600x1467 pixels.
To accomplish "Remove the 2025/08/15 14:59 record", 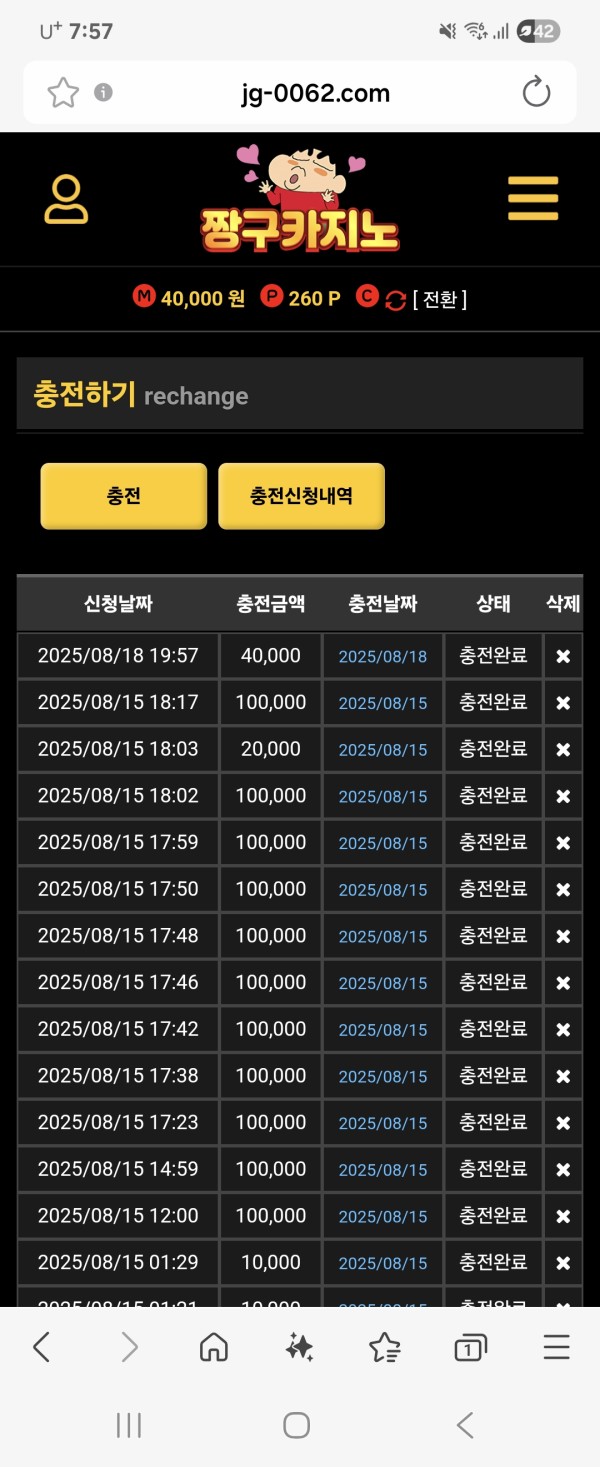I will [x=563, y=1169].
